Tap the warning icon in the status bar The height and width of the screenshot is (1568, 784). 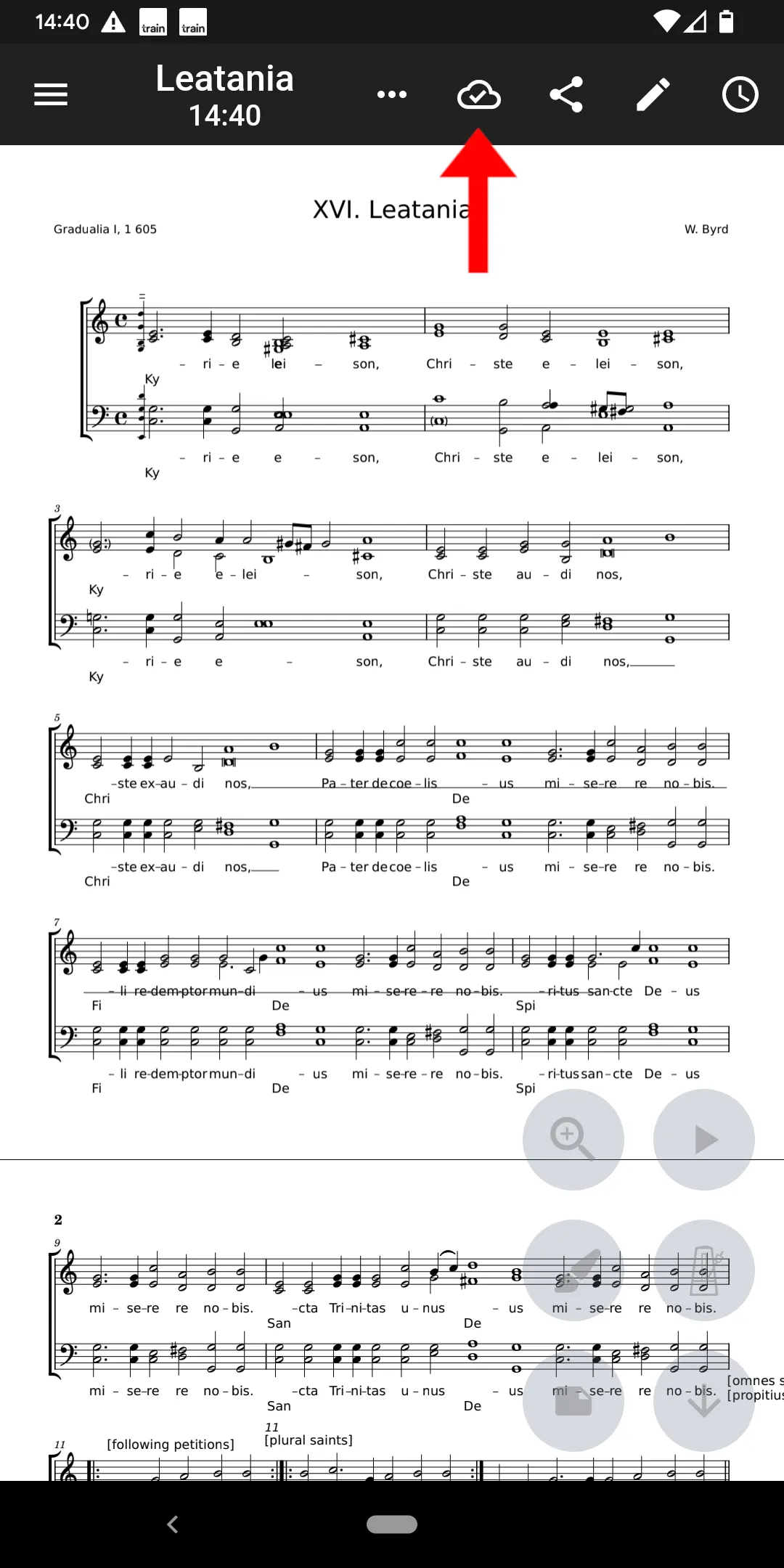click(x=113, y=22)
